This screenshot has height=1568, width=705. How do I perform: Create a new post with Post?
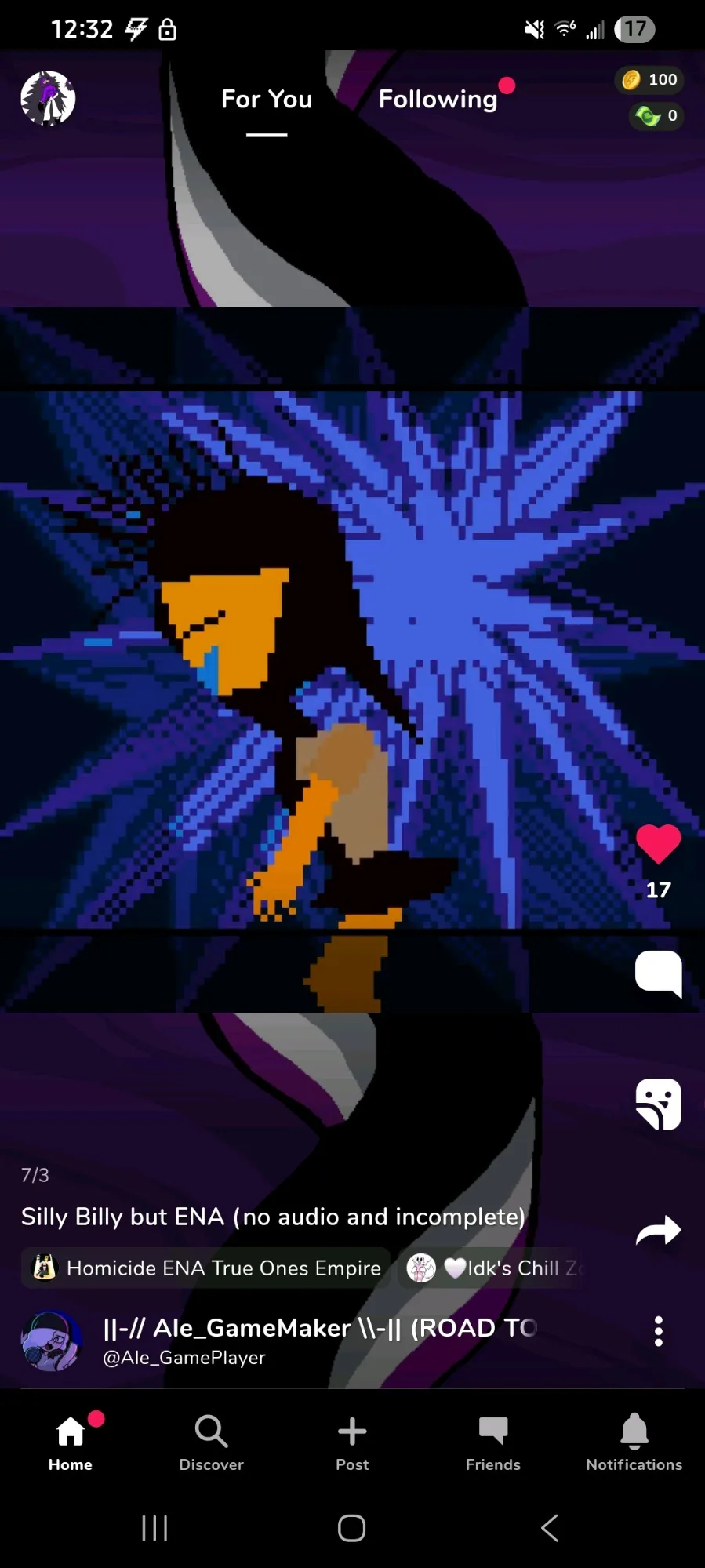click(352, 1443)
